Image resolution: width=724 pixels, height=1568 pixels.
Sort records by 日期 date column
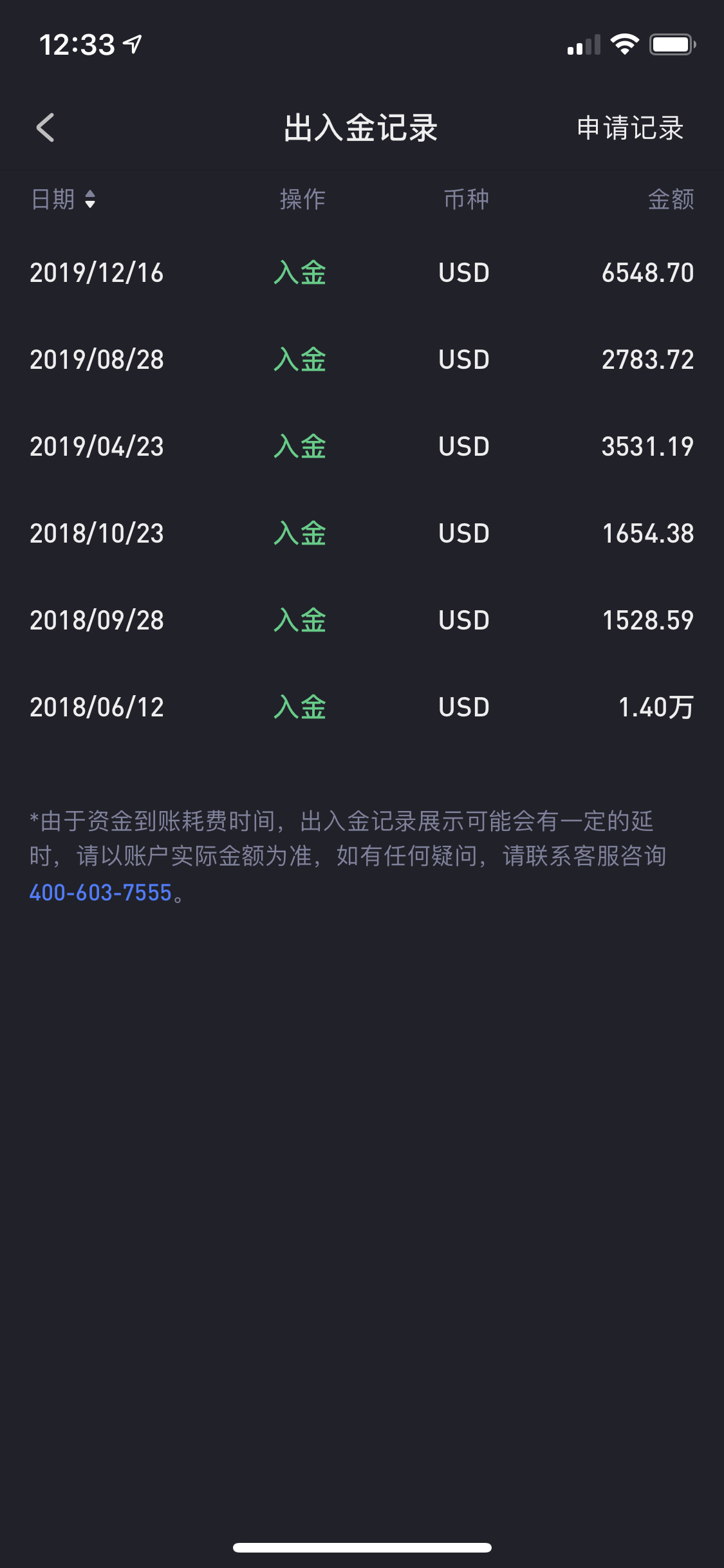point(63,200)
